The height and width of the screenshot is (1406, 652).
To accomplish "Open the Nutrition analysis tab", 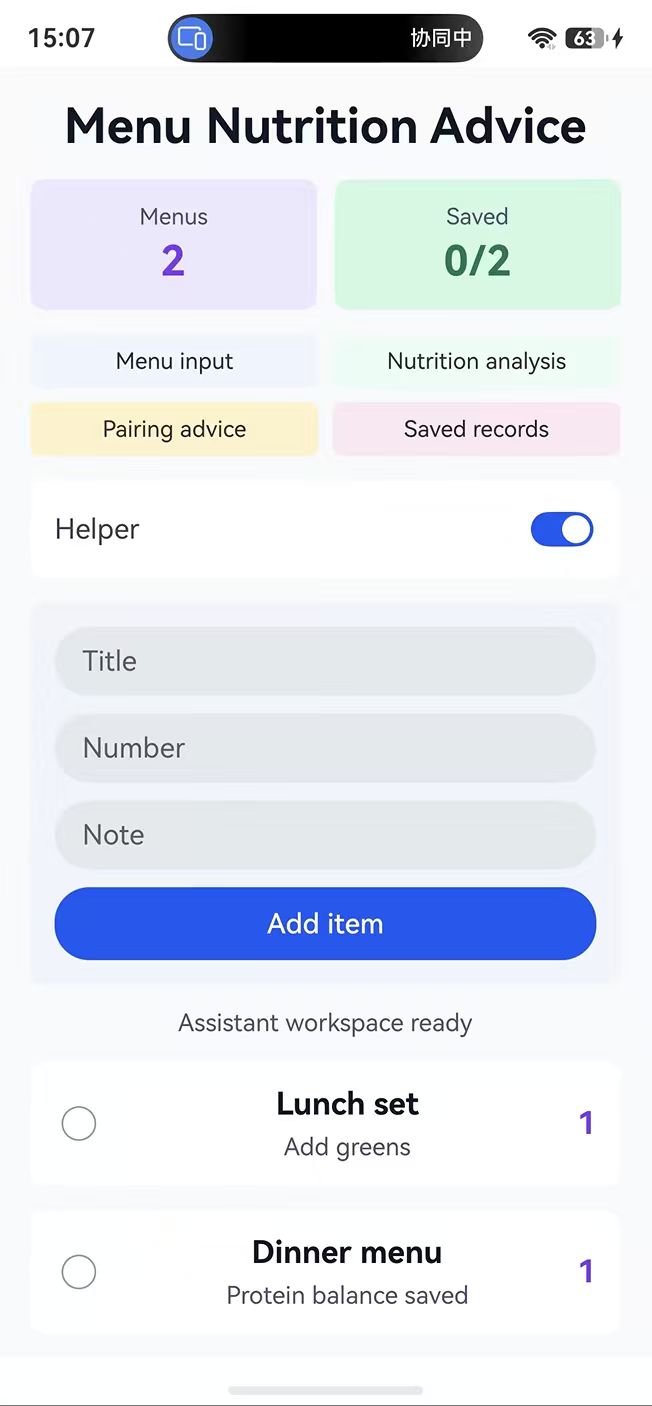I will click(476, 361).
